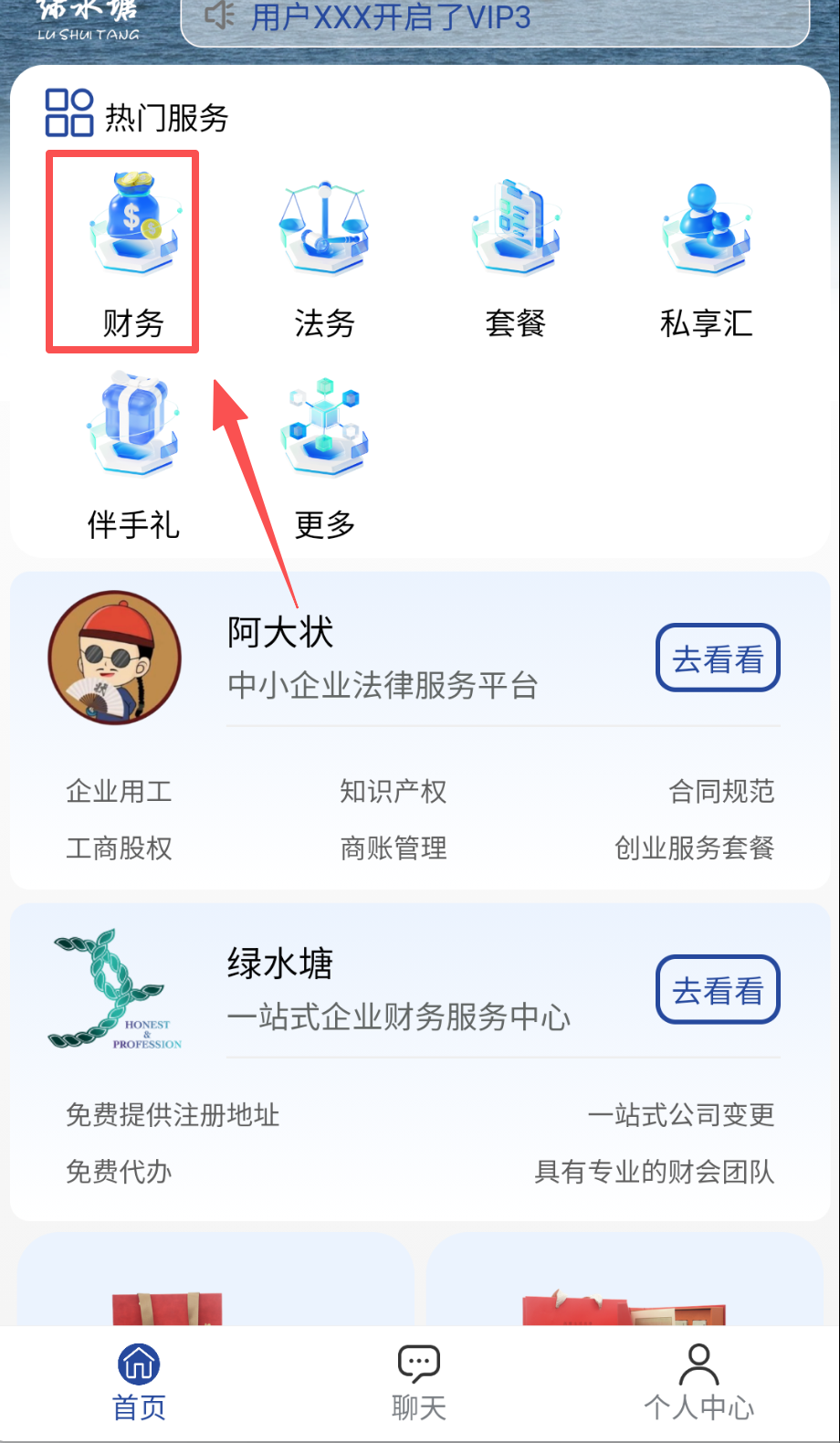Select the 套餐 packages service
The height and width of the screenshot is (1443, 840).
pos(515,256)
